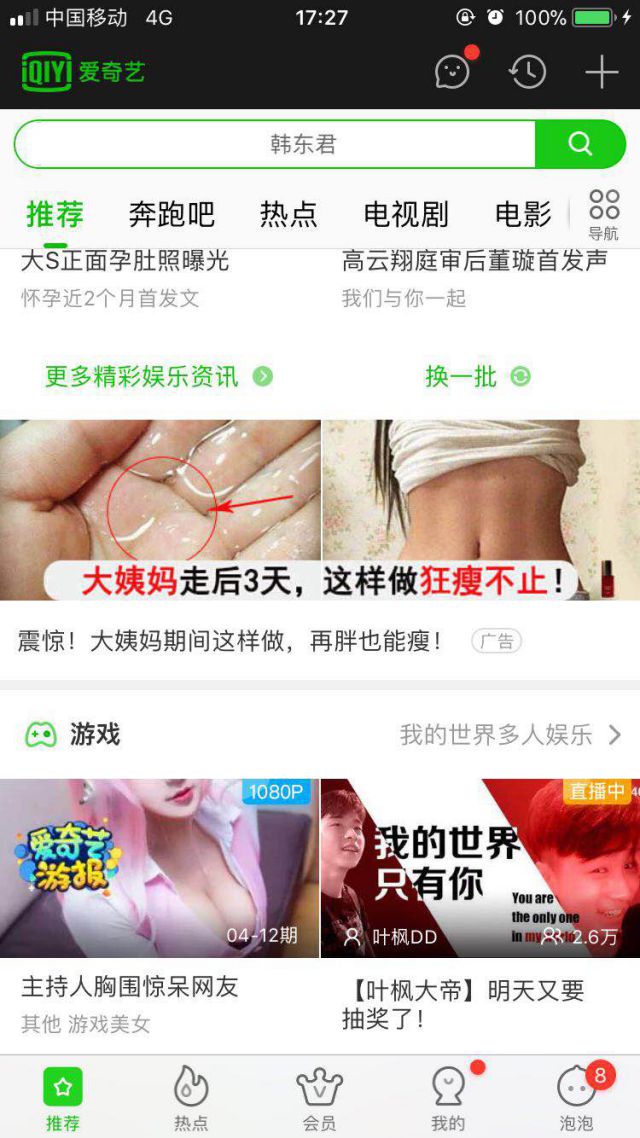The height and width of the screenshot is (1138, 640).
Task: Open the messages smiley icon
Action: pos(452,72)
